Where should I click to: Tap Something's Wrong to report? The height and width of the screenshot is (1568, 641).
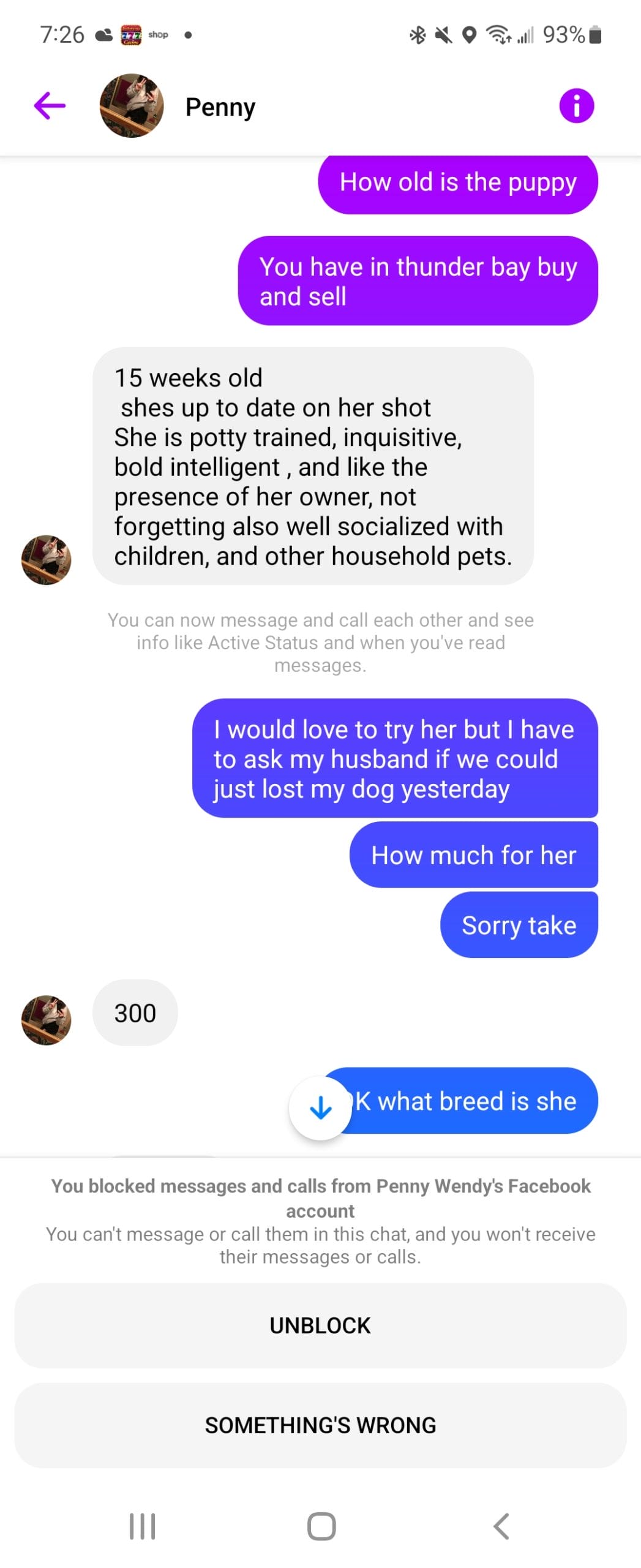click(320, 1425)
